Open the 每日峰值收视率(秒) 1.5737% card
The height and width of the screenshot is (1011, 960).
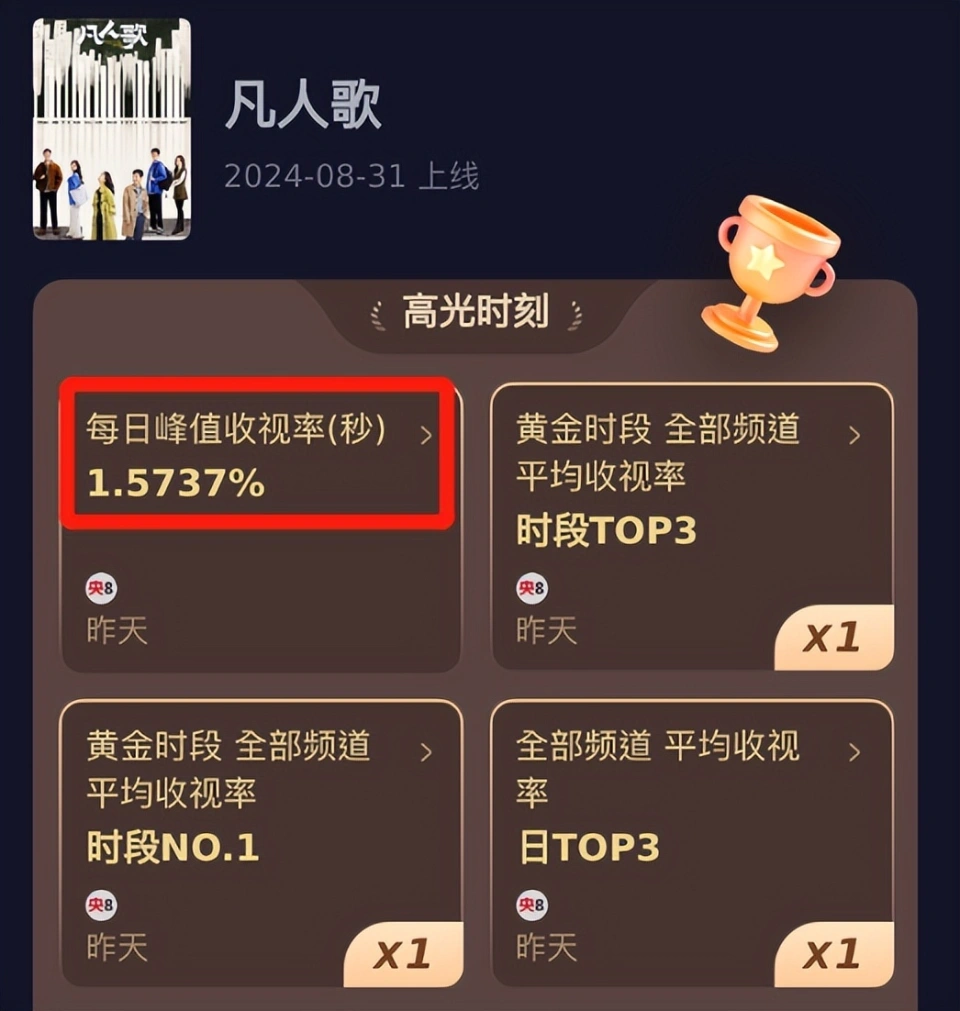pos(260,527)
